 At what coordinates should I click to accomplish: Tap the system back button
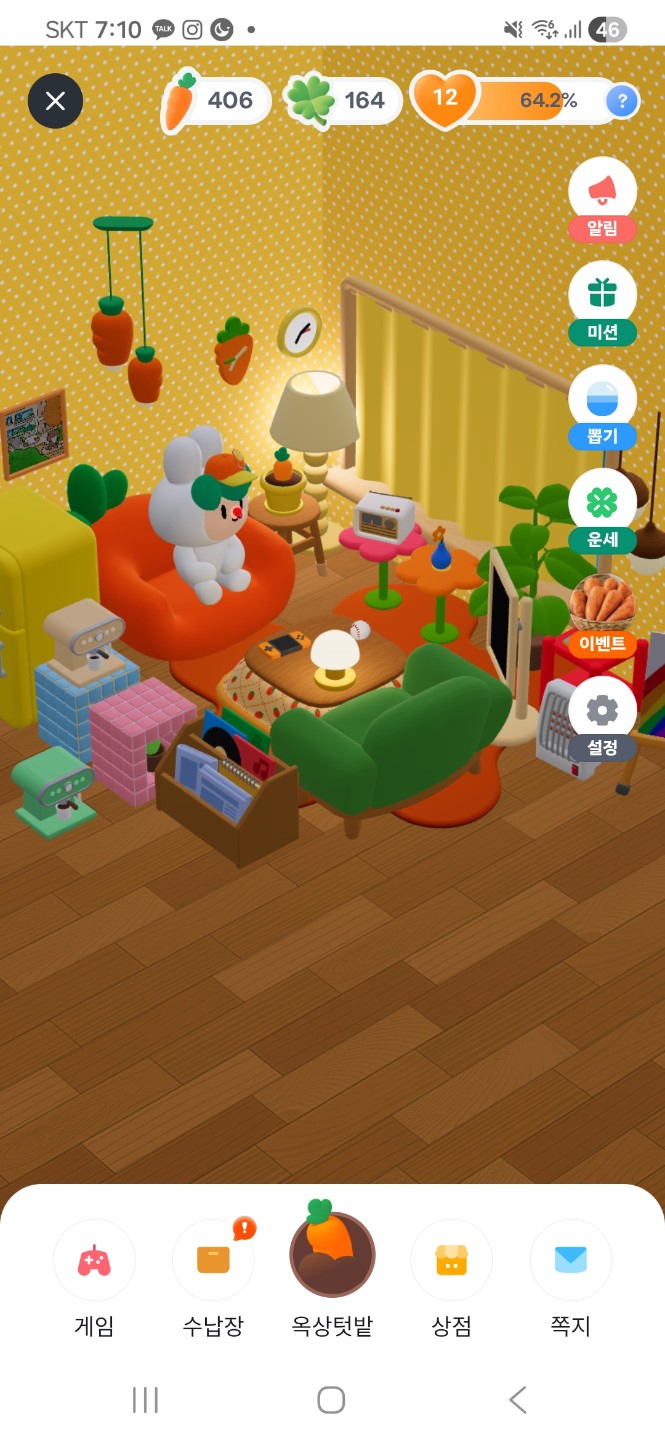pyautogui.click(x=517, y=1399)
